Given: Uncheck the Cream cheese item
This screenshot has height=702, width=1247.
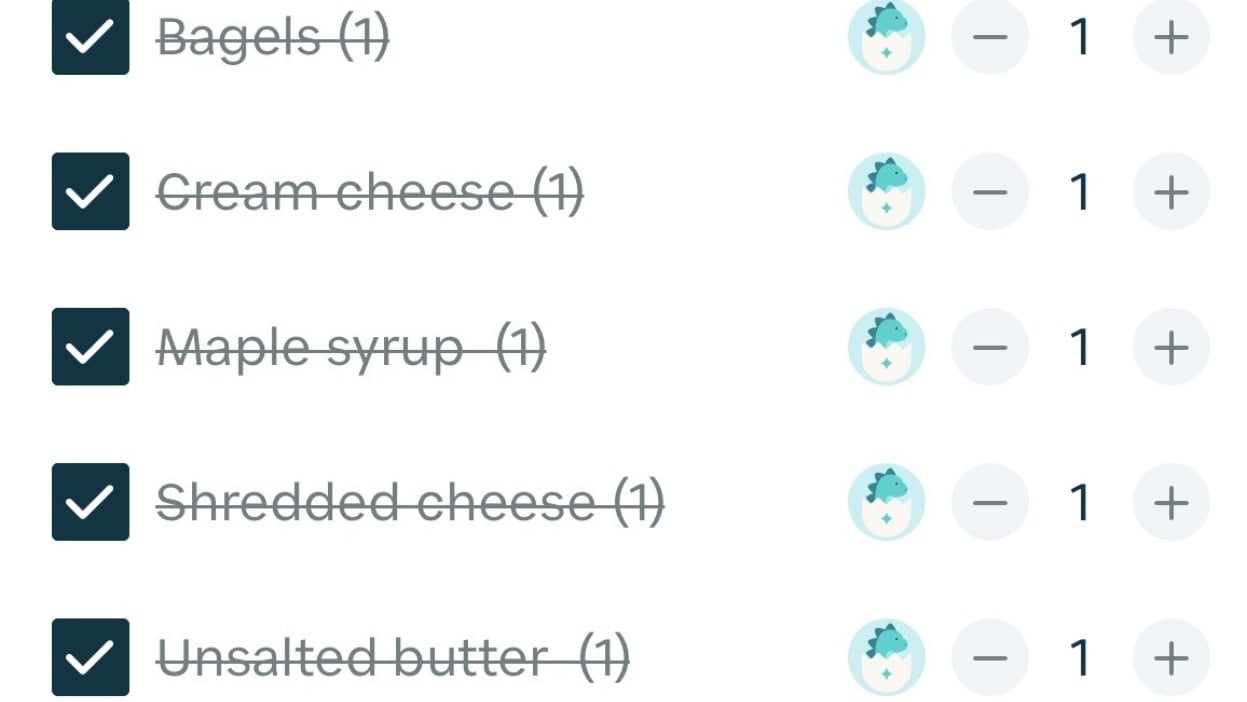Looking at the screenshot, I should pos(90,191).
